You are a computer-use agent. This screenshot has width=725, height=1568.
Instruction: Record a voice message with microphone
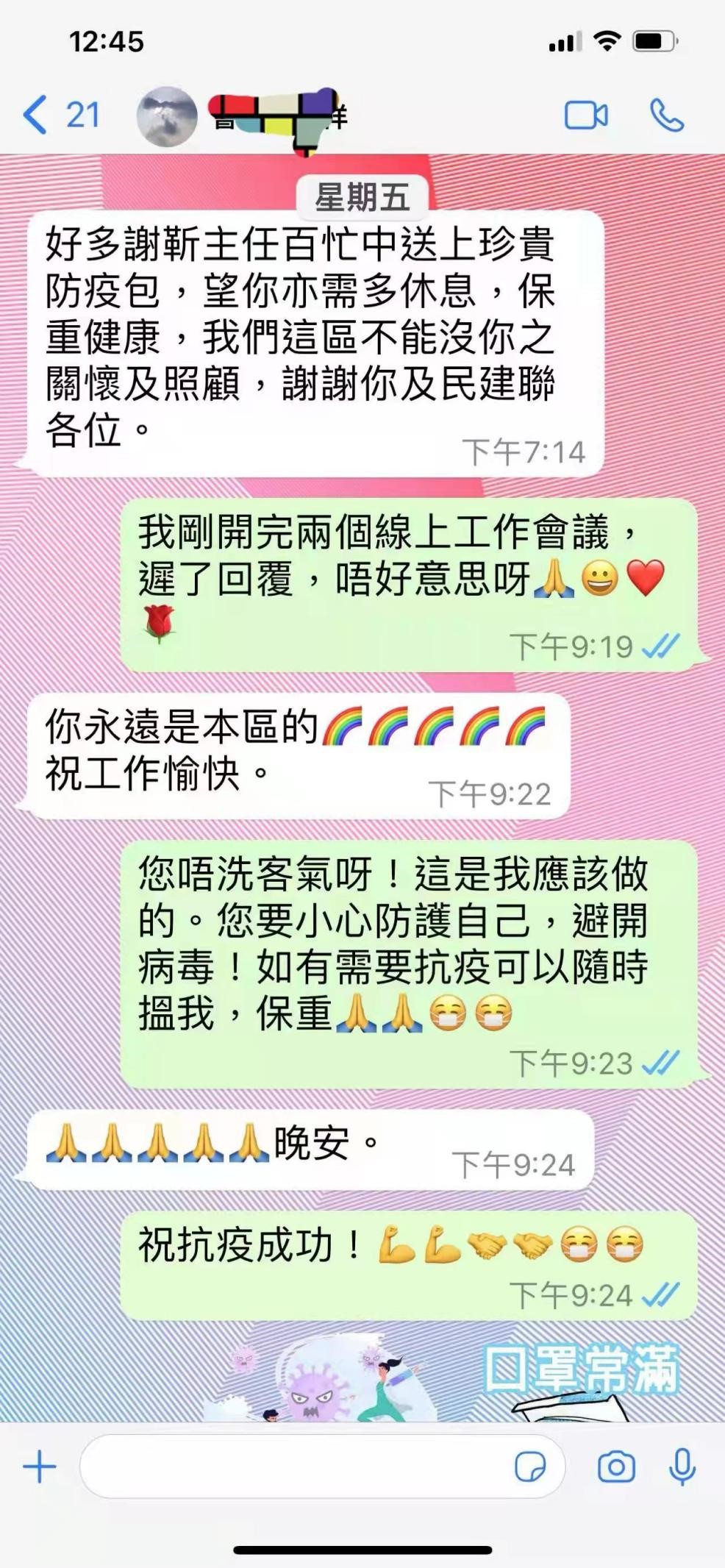(x=682, y=1467)
